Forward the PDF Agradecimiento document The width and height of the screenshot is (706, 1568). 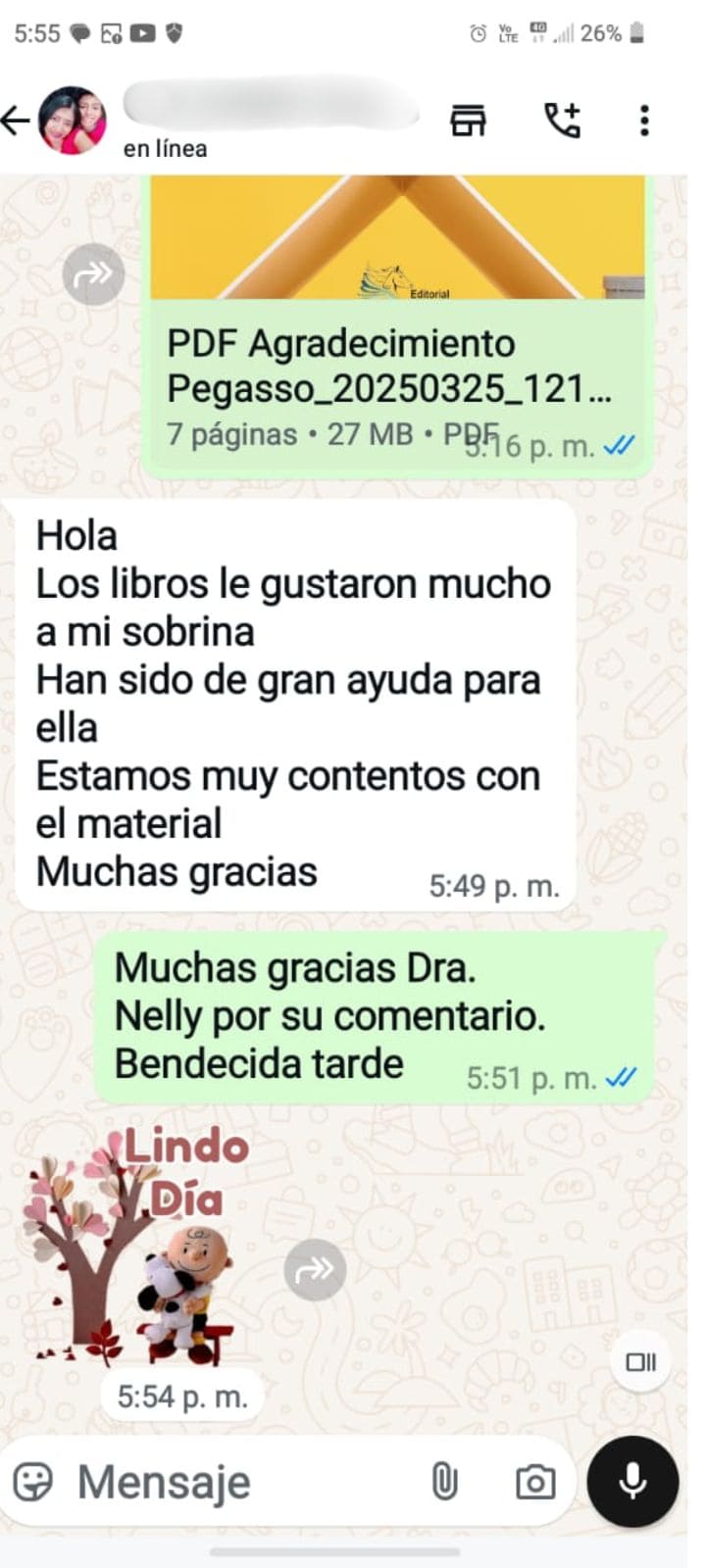click(x=94, y=274)
